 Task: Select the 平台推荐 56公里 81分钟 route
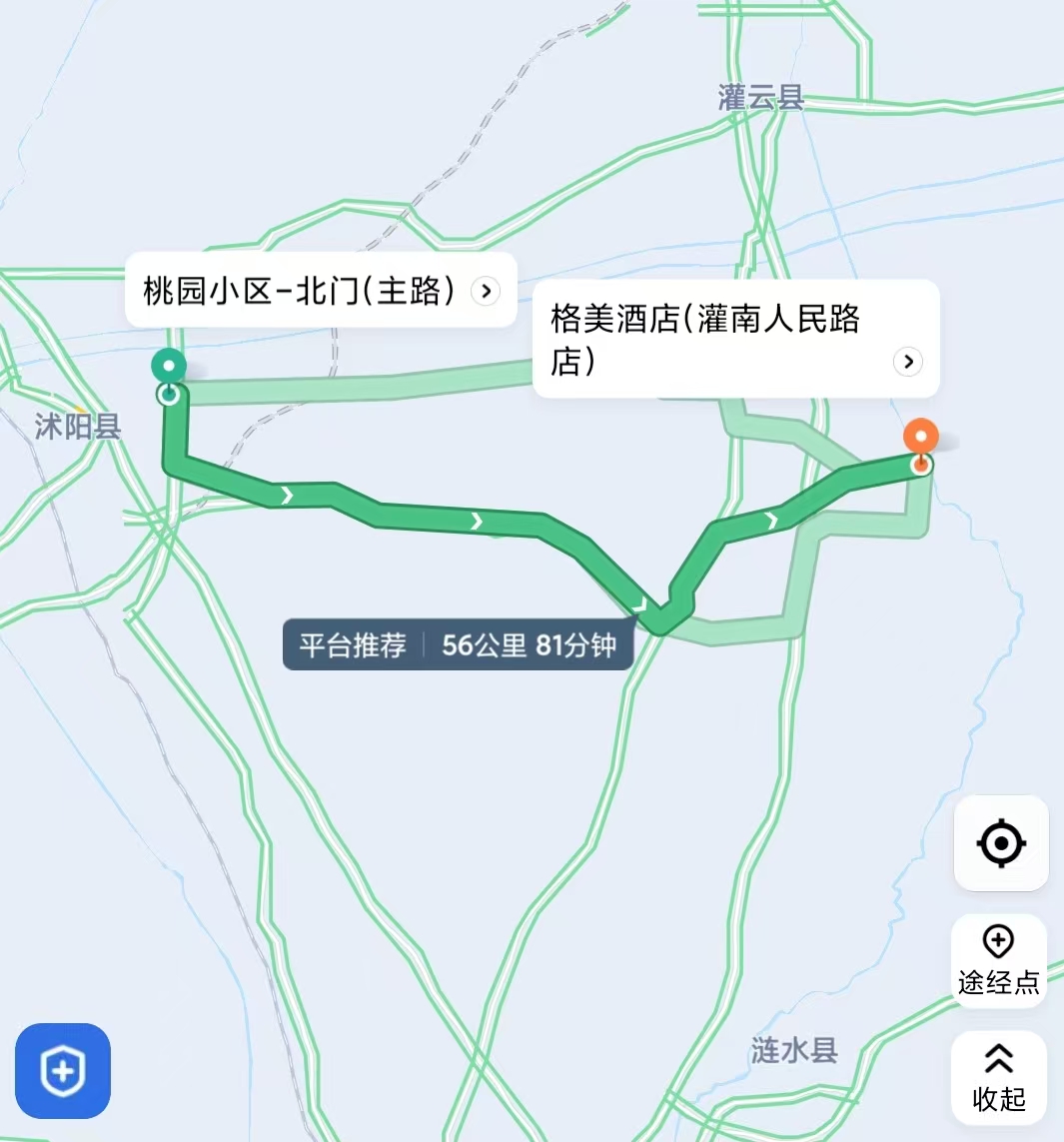[x=458, y=645]
